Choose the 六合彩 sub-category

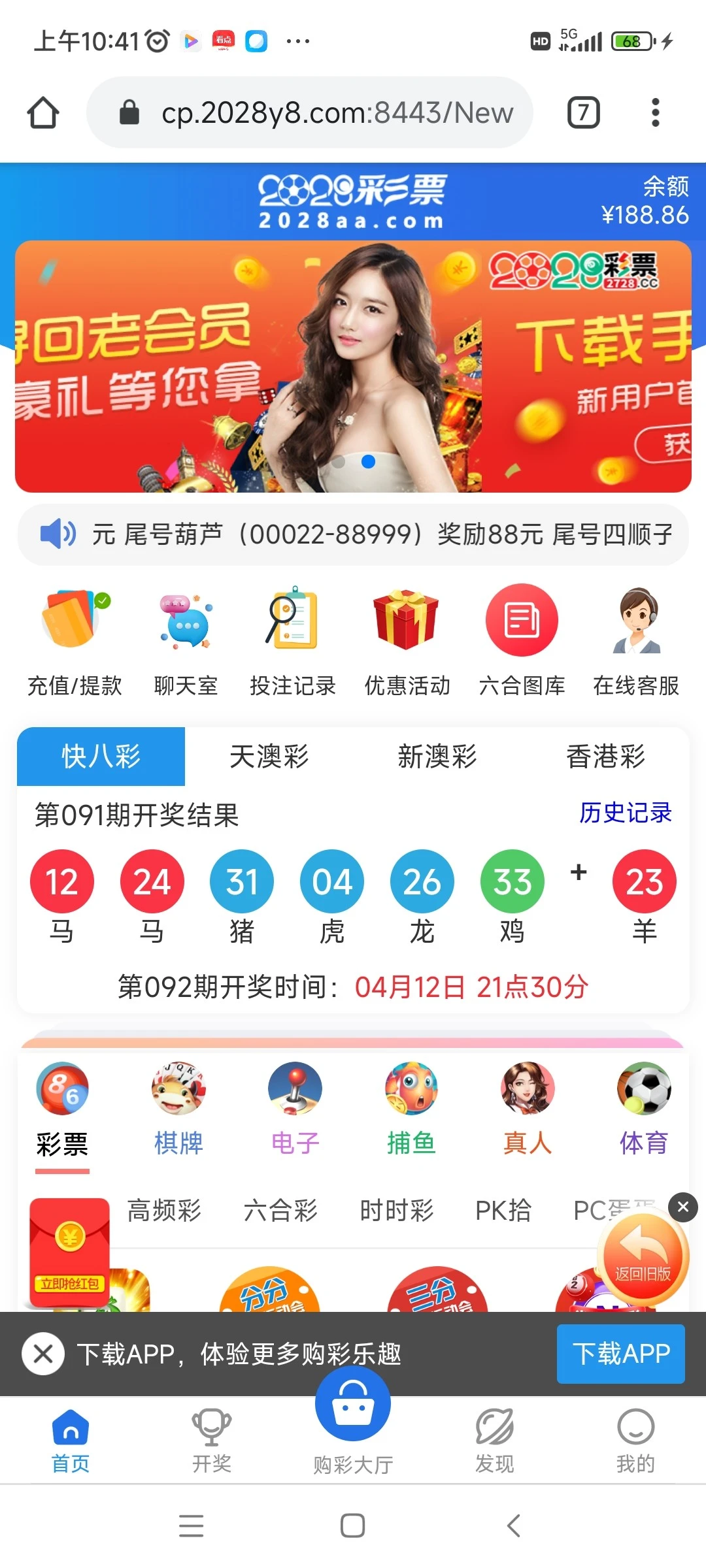pyautogui.click(x=280, y=1211)
